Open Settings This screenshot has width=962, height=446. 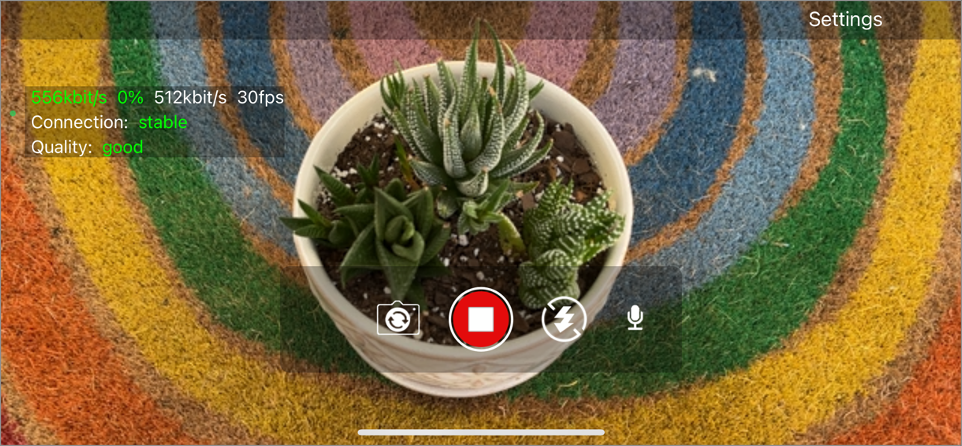point(845,19)
